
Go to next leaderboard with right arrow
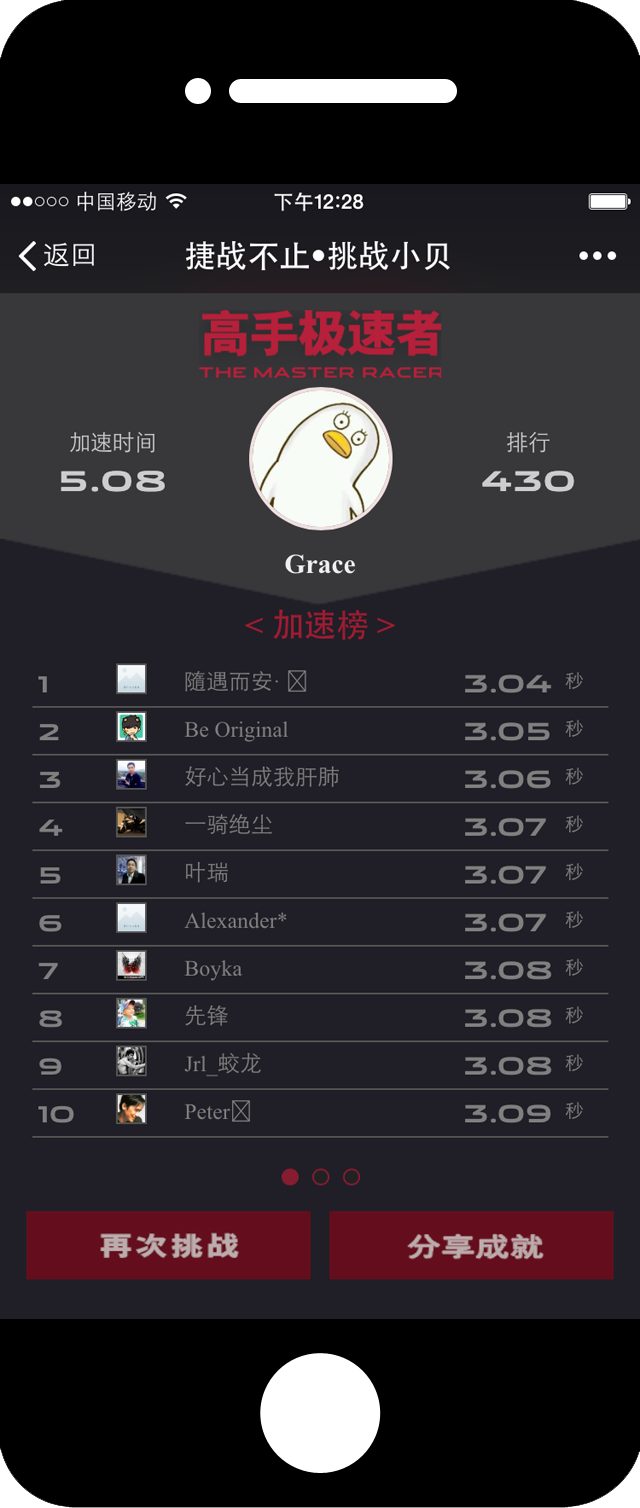point(386,627)
